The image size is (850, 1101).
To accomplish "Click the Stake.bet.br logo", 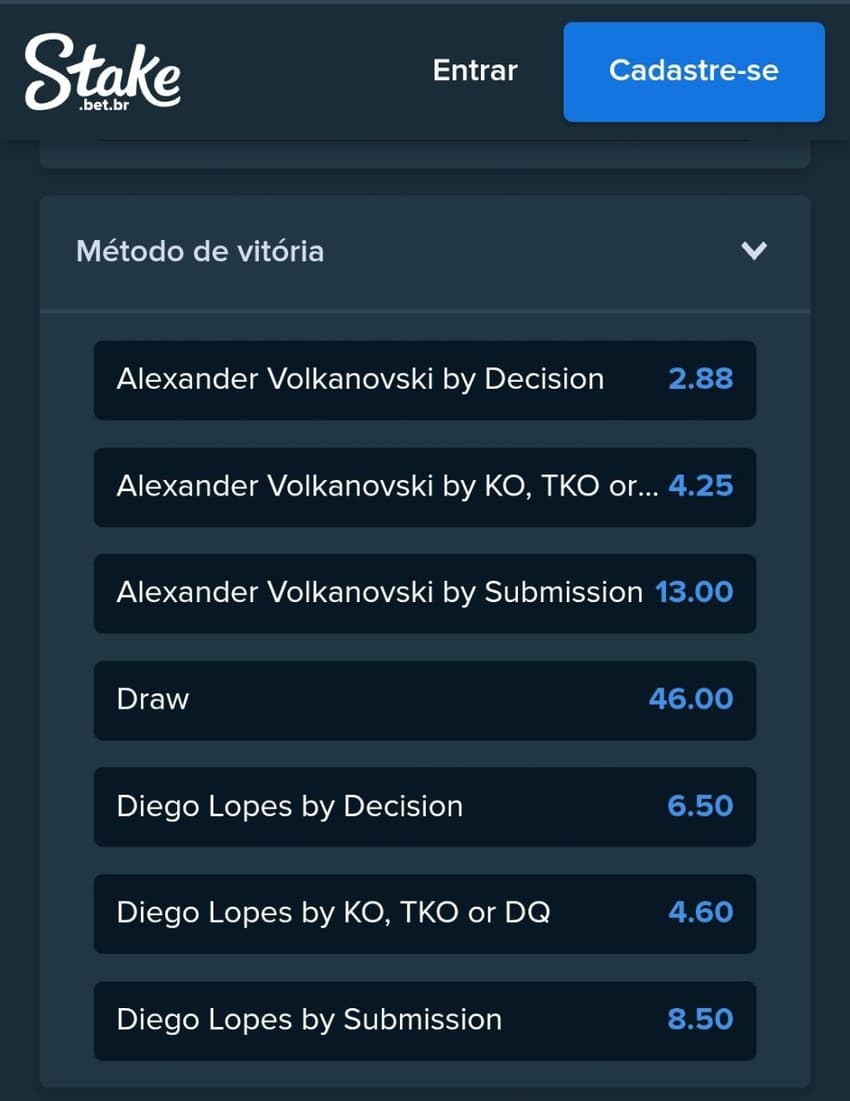I will (x=103, y=71).
